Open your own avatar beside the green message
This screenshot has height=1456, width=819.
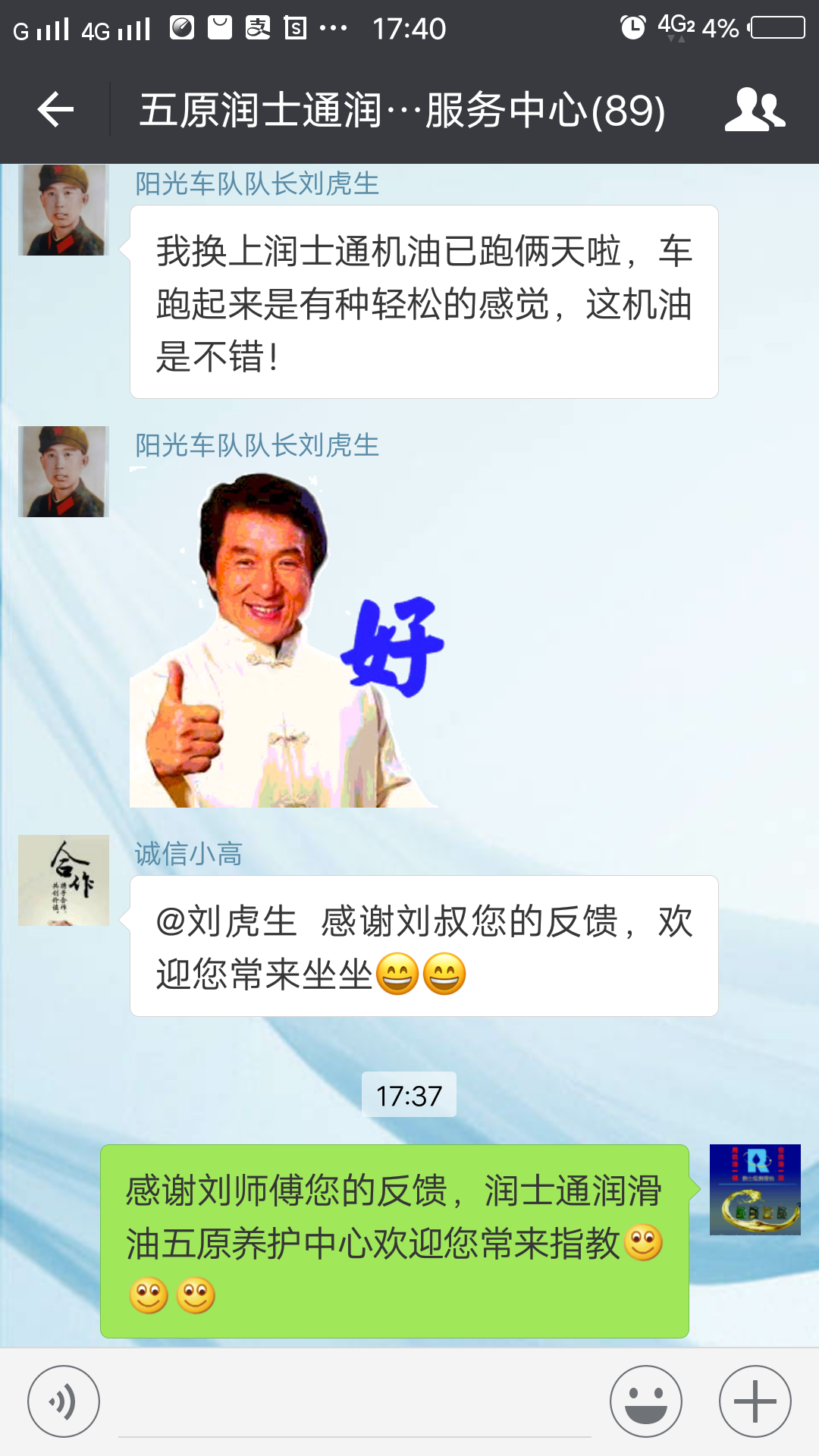(755, 1189)
